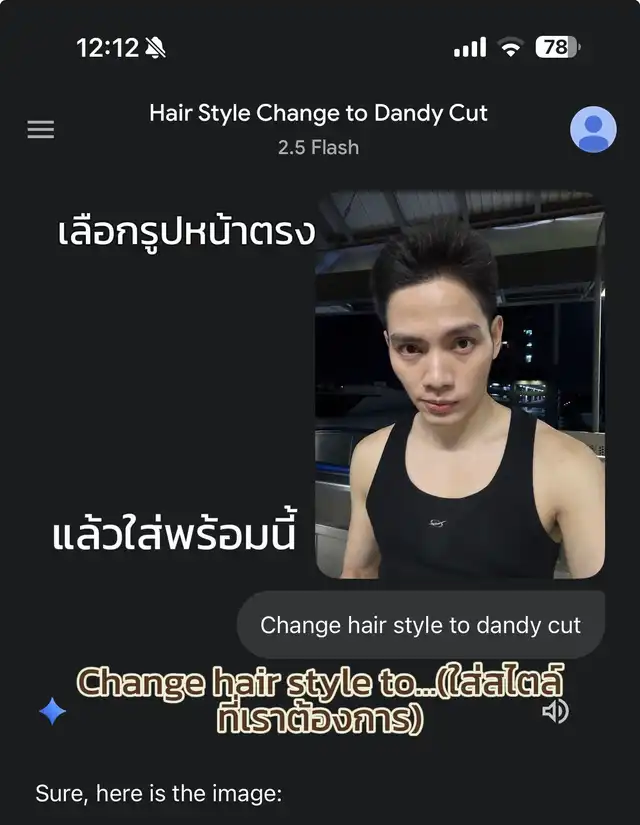Screen dimensions: 640x825
Task: Open the hamburger drawer menu
Action: pyautogui.click(x=41, y=130)
